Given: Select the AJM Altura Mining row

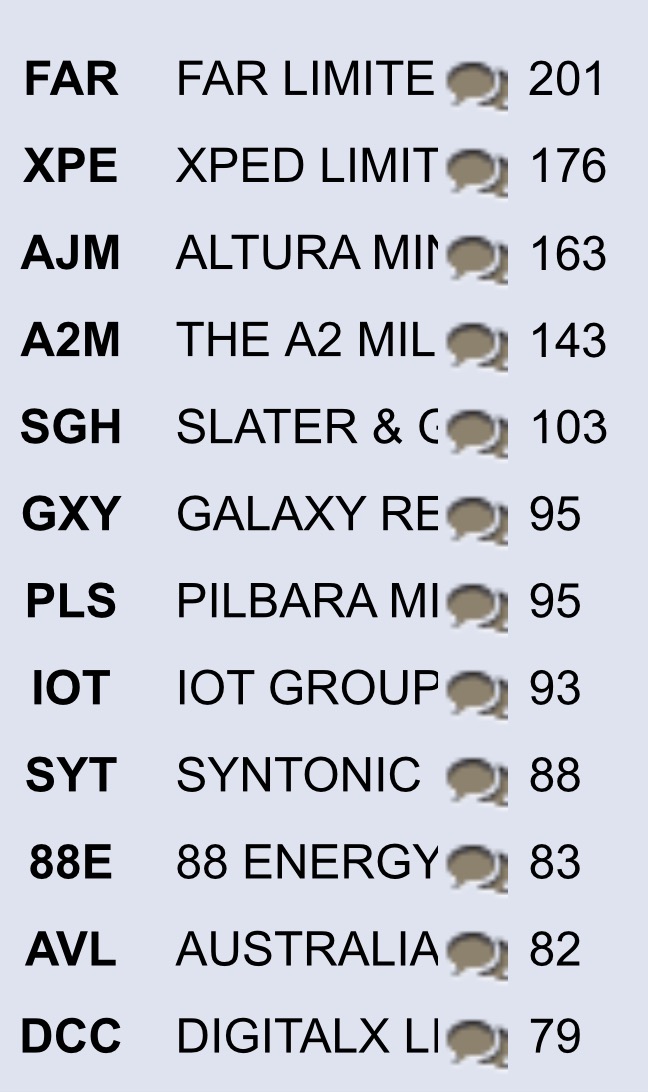Looking at the screenshot, I should pos(324,253).
